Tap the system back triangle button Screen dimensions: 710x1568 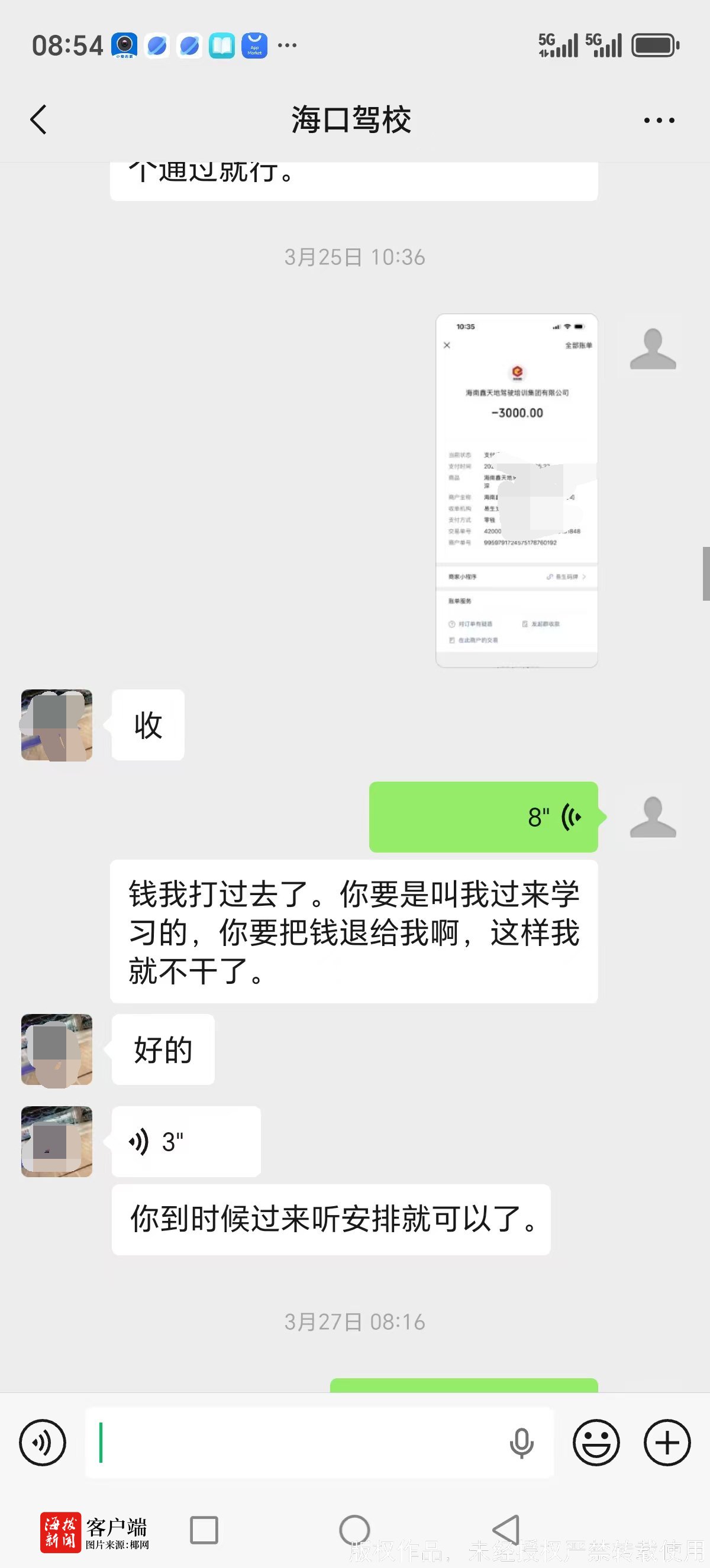(x=505, y=1530)
